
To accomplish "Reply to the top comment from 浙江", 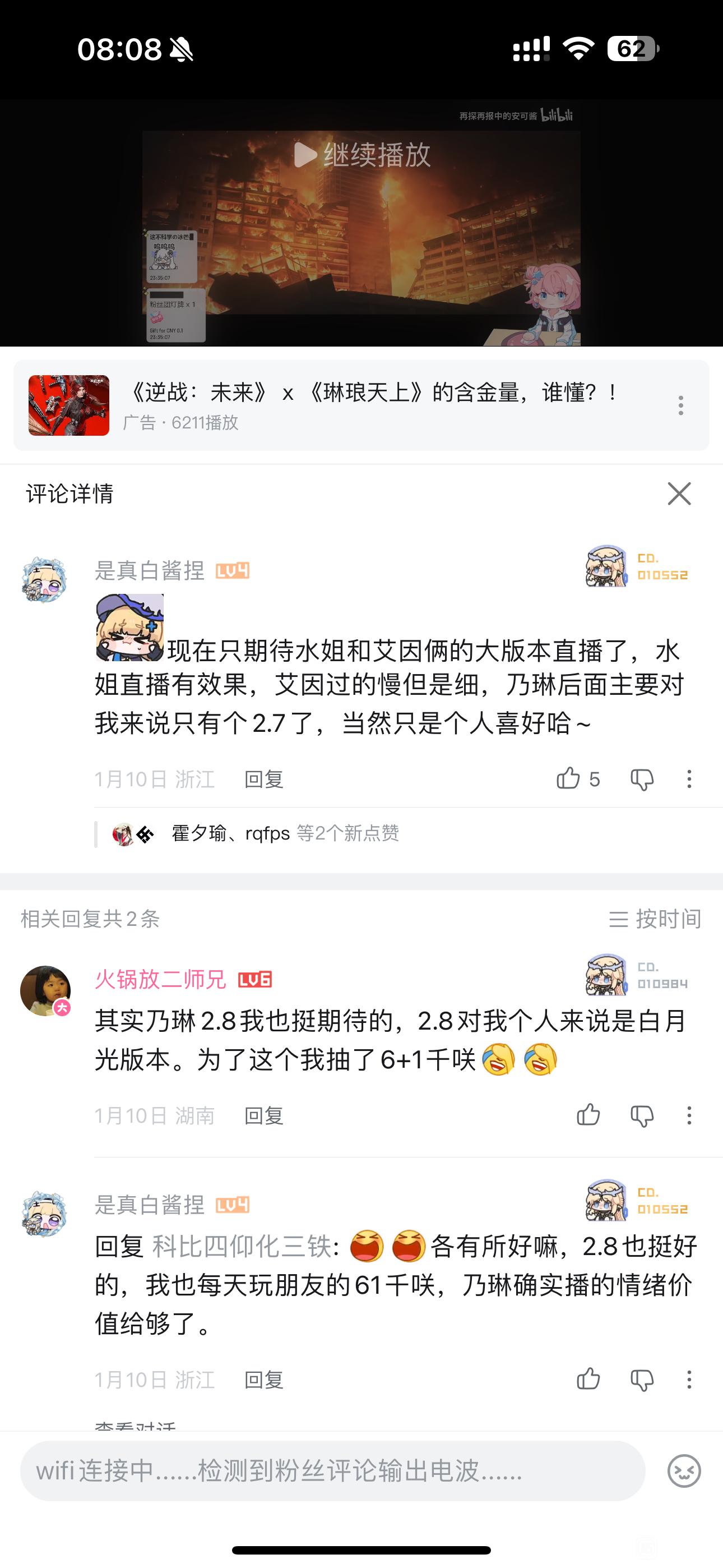I will 263,779.
